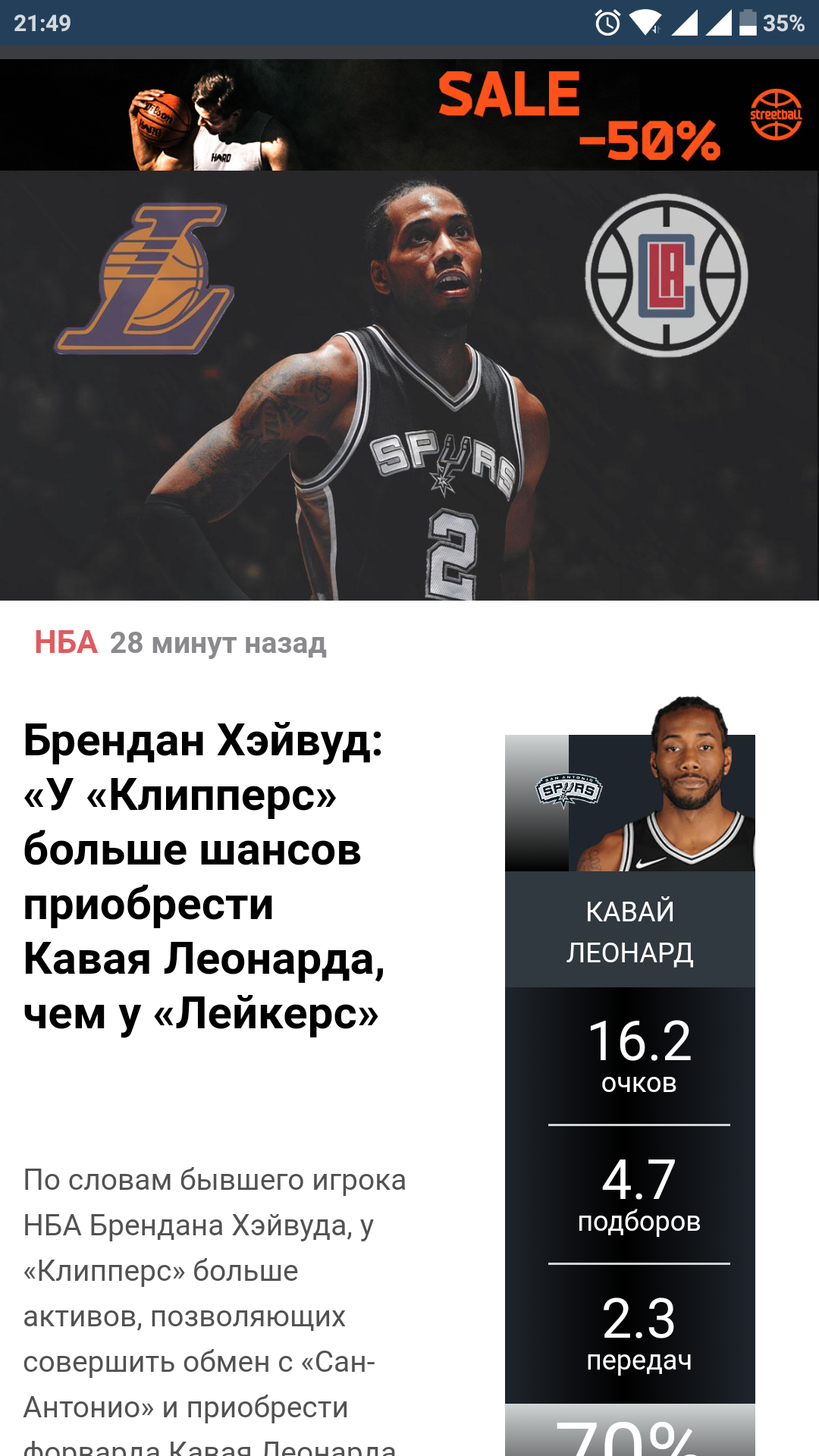Open the streetball SALE -50% banner
This screenshot has width=819, height=1456.
pyautogui.click(x=409, y=115)
